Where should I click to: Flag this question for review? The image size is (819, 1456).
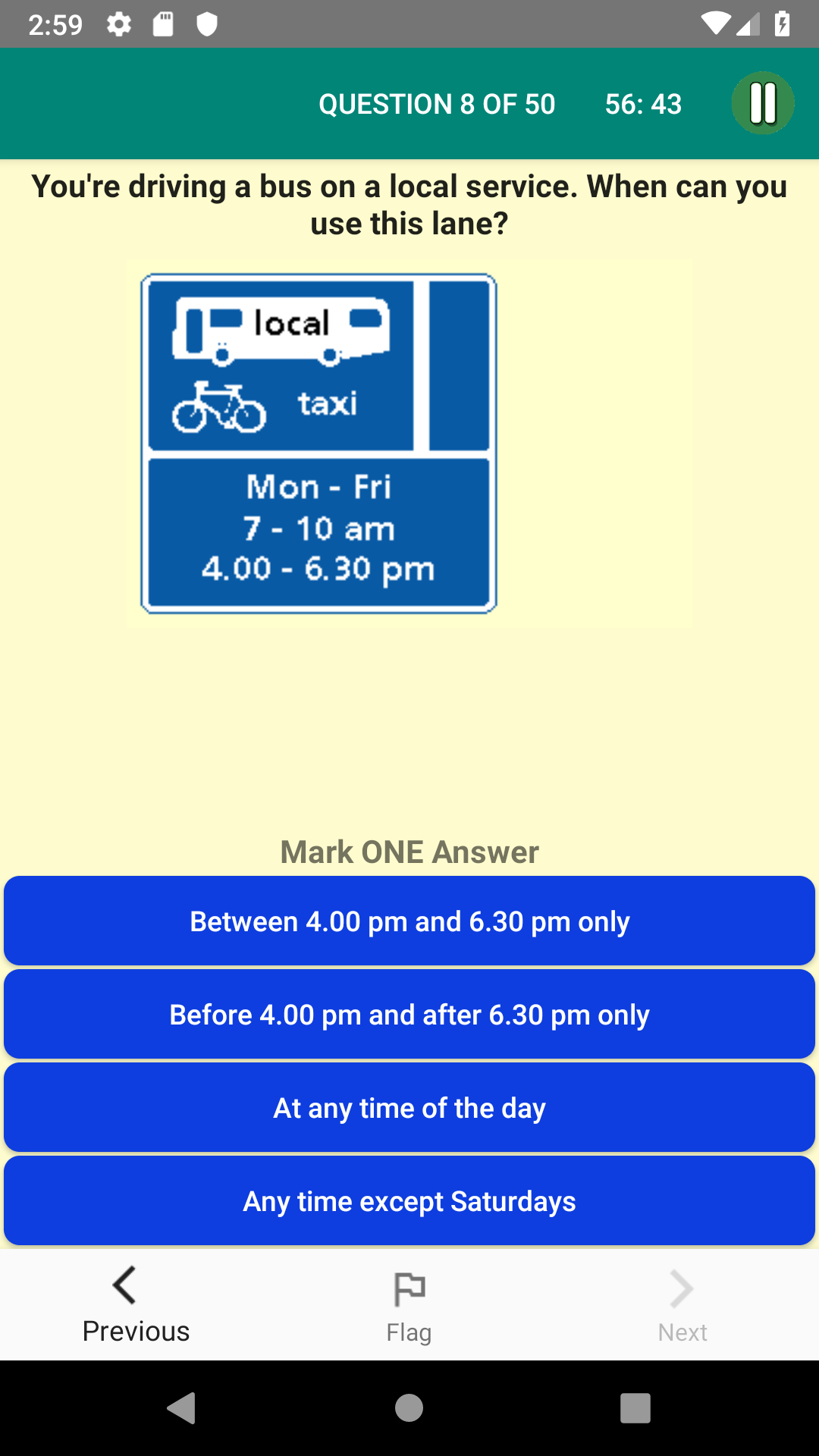coord(408,1331)
